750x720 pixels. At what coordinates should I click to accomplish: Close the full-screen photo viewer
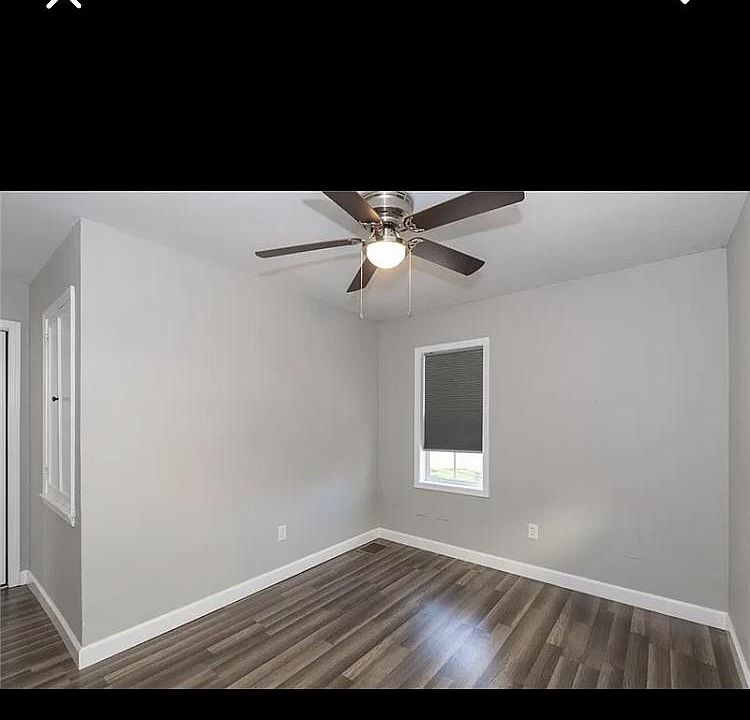click(x=63, y=3)
